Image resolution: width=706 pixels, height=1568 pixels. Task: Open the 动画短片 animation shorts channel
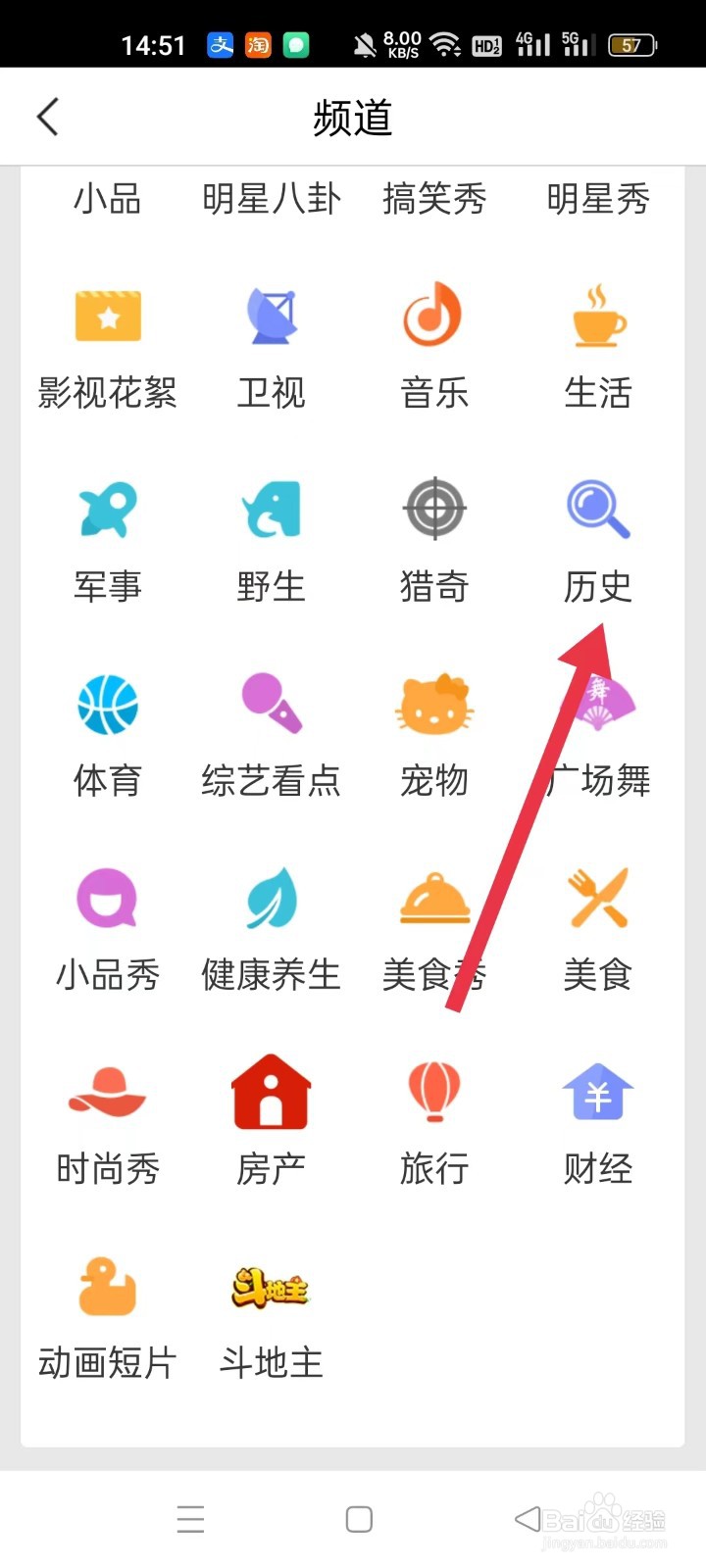[108, 1287]
